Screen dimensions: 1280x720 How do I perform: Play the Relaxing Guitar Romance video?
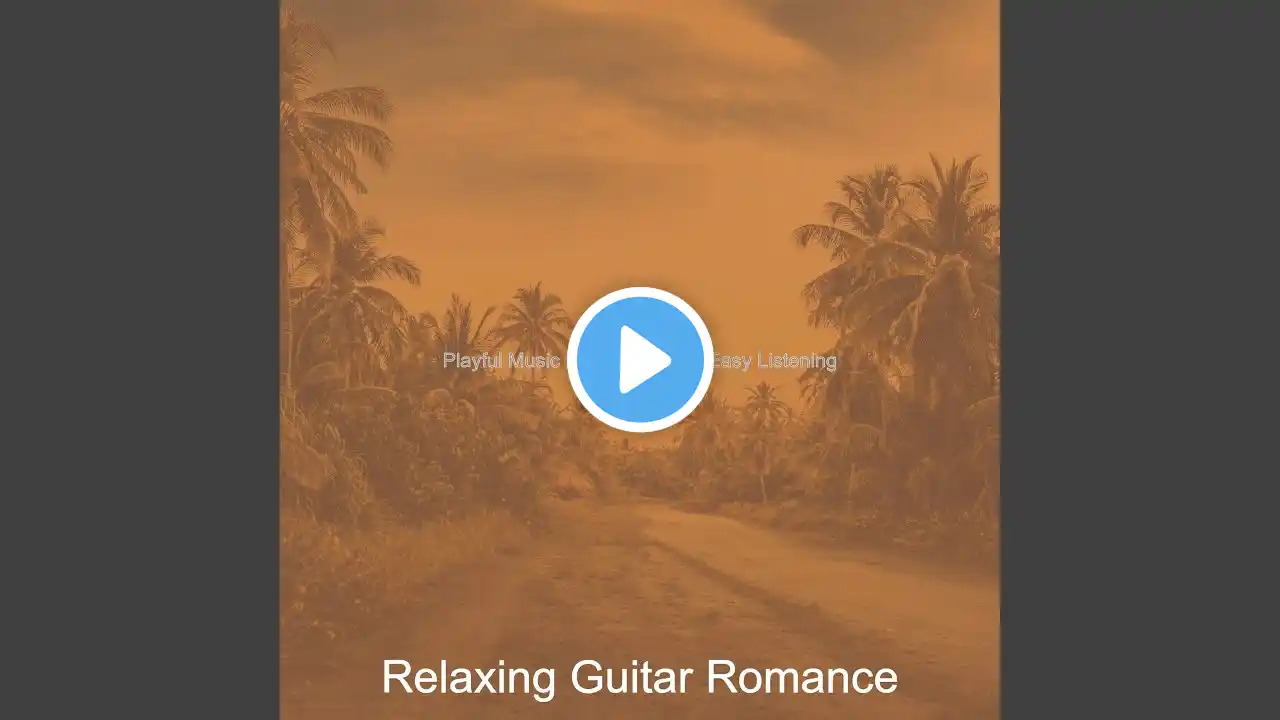[640, 360]
